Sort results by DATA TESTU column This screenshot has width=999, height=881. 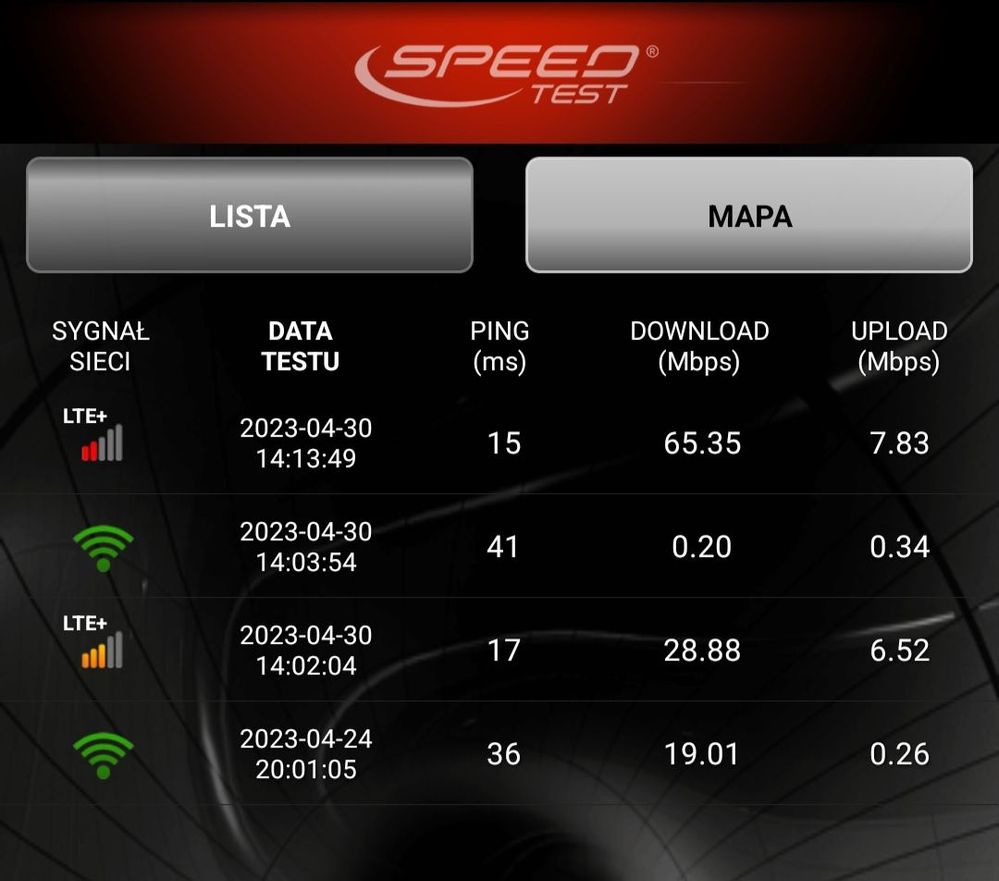(x=300, y=346)
